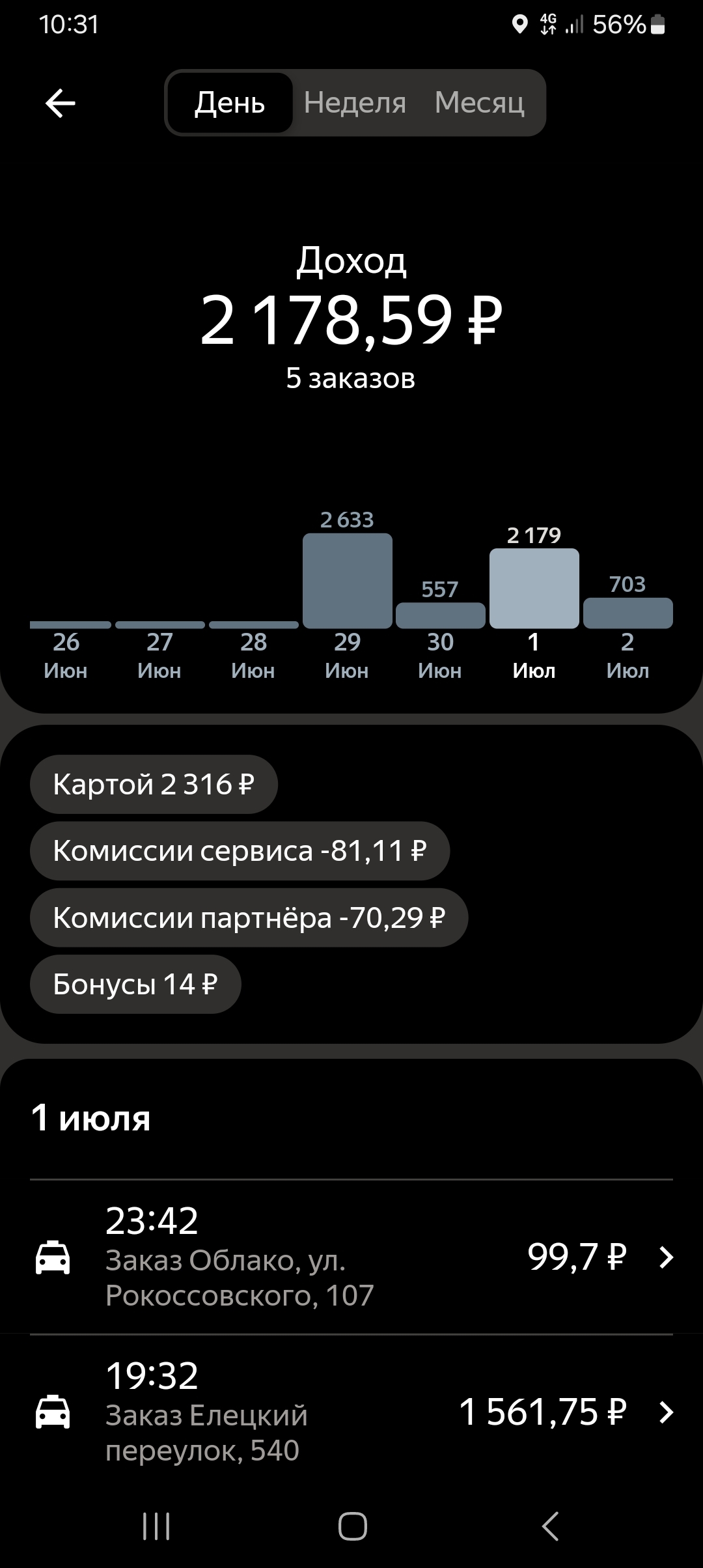Go back using the top arrow

tap(60, 103)
